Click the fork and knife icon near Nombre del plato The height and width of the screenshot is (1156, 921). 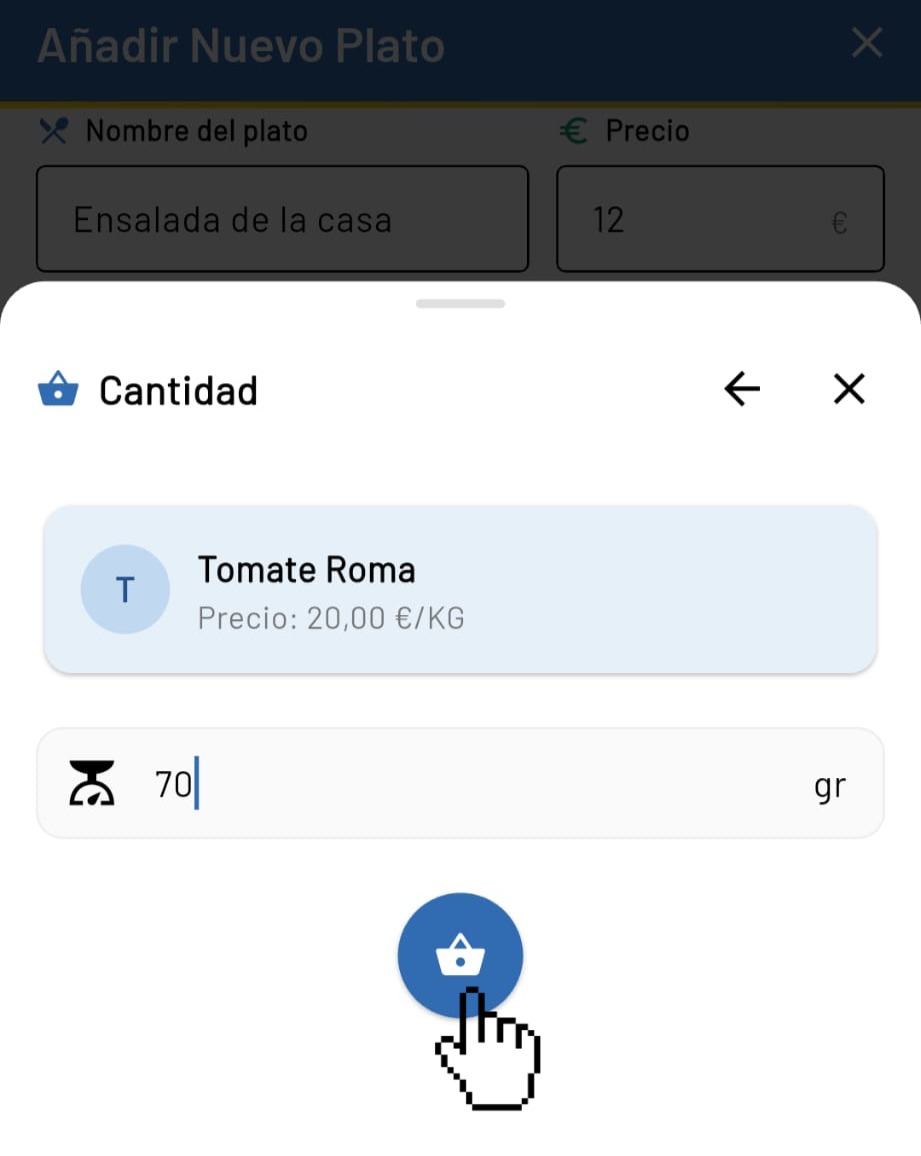[52, 130]
